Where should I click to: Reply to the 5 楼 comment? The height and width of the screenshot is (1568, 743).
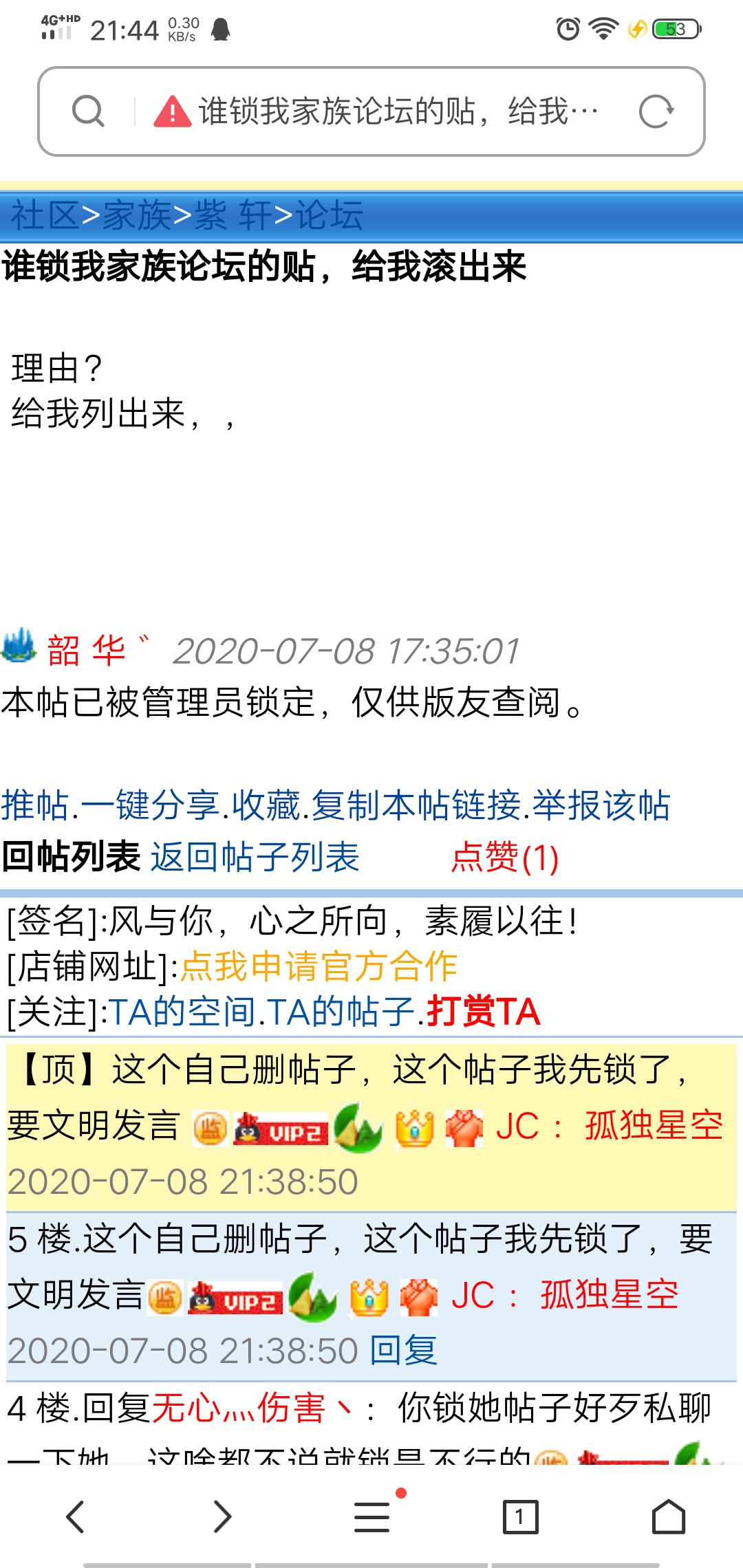tap(403, 1350)
